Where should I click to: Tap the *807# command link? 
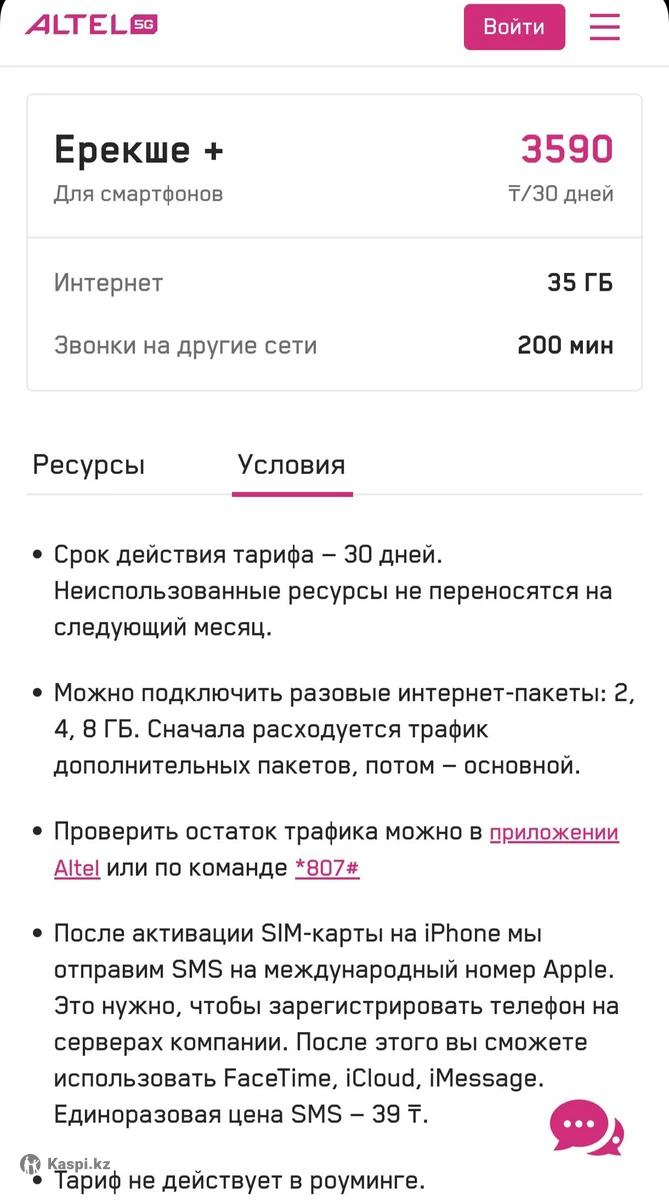326,868
